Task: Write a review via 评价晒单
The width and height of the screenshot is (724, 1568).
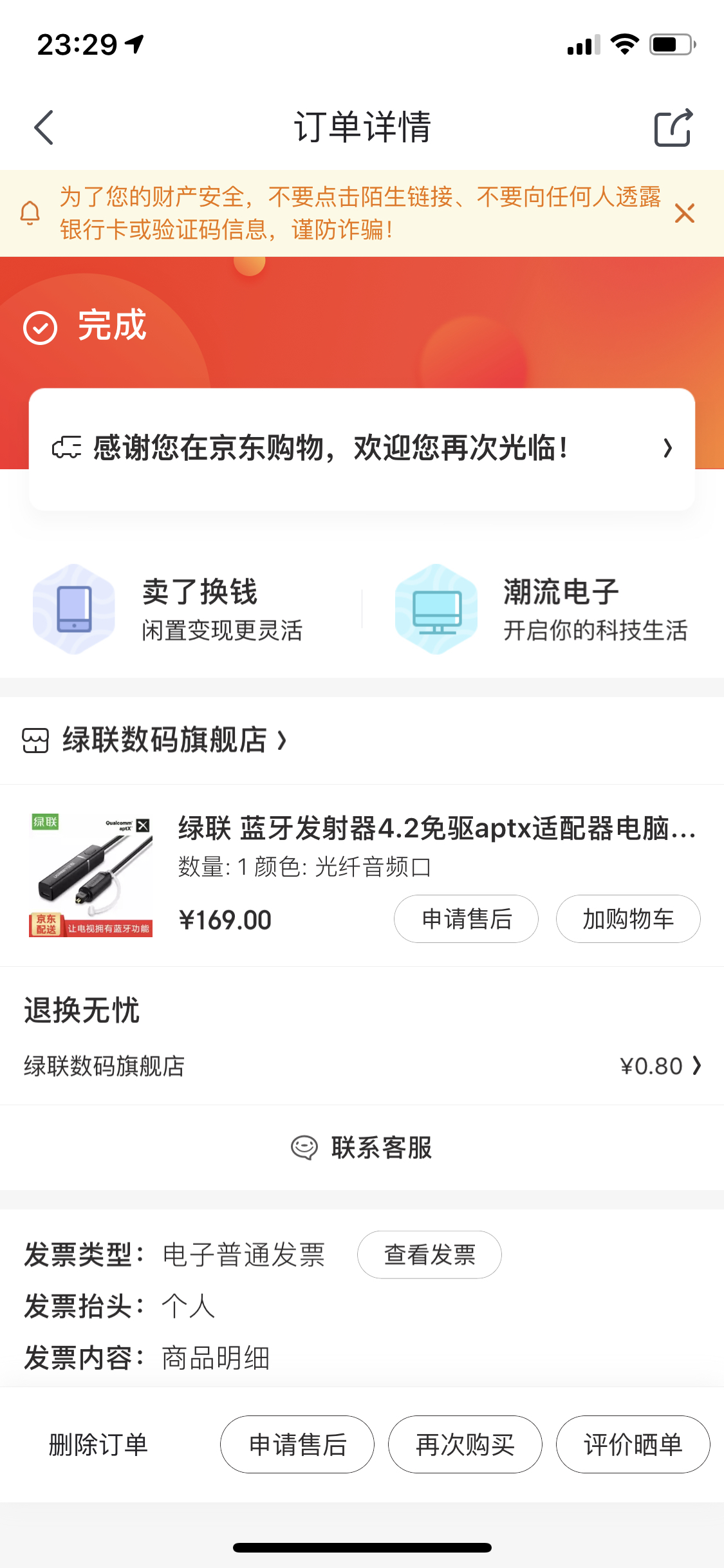Action: coord(633,1444)
